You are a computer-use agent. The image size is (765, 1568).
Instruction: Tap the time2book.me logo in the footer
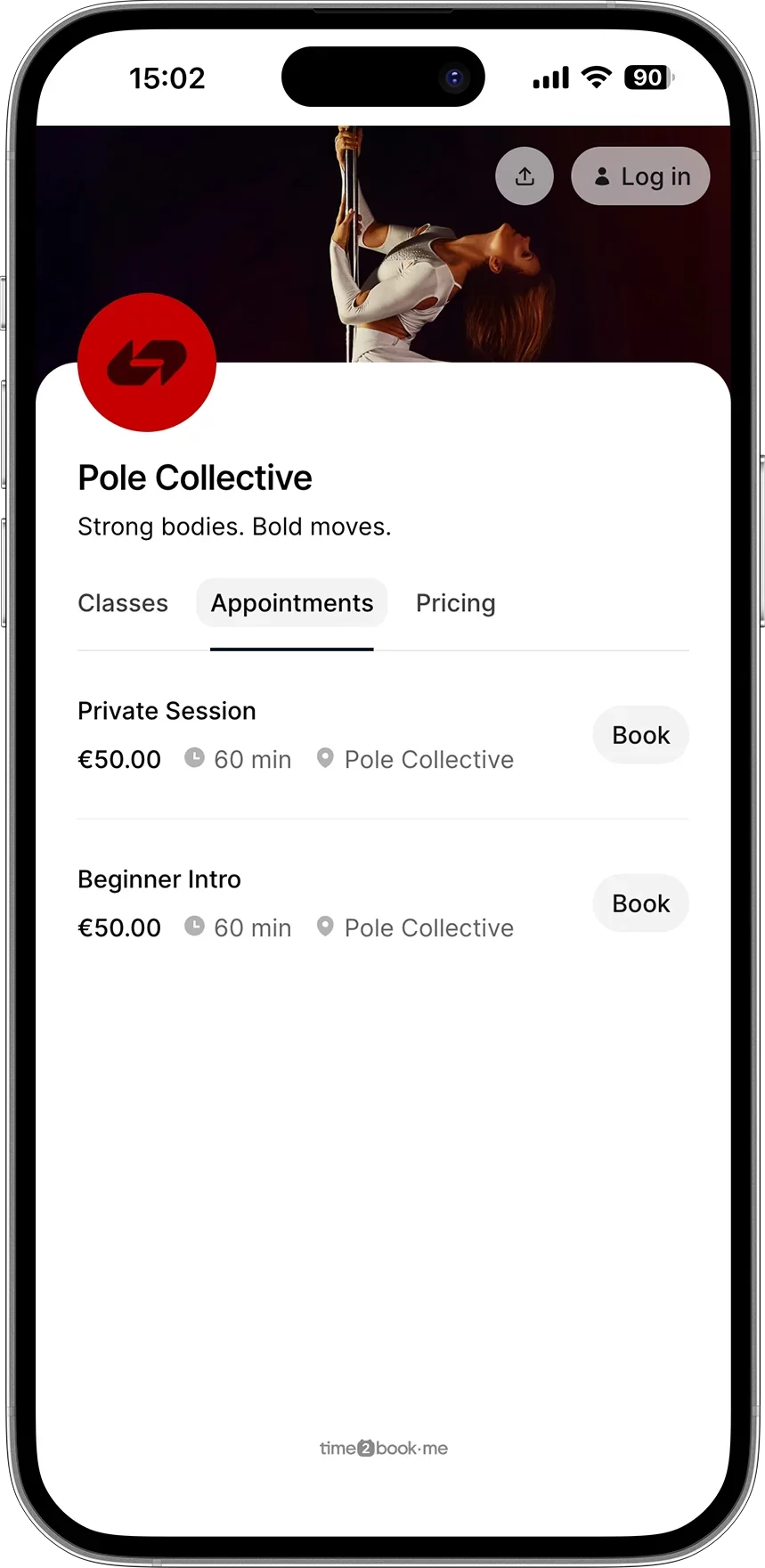[383, 1448]
